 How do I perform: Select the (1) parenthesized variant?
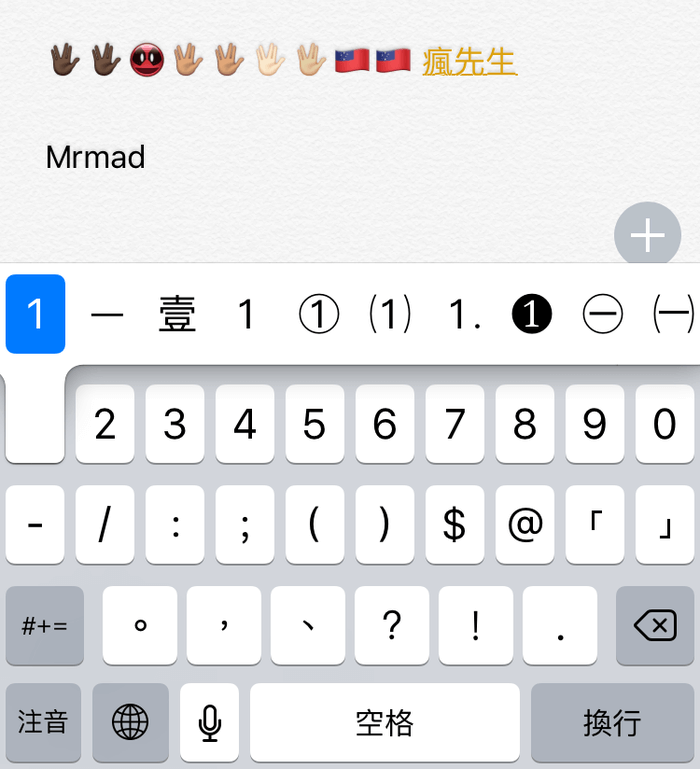click(x=390, y=316)
